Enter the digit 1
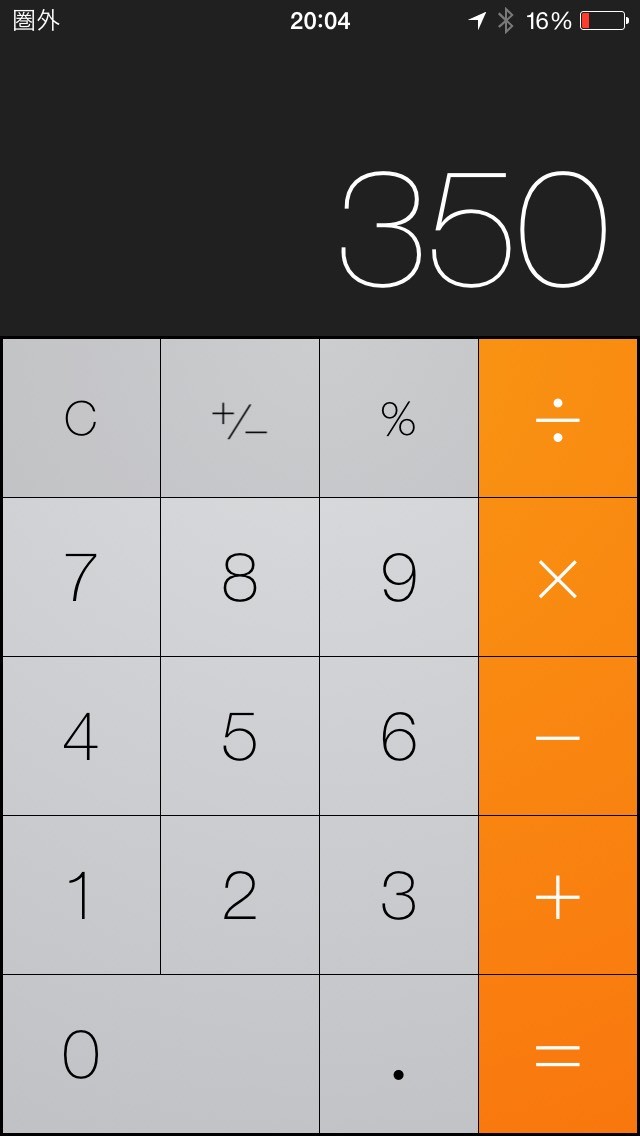 [x=80, y=895]
